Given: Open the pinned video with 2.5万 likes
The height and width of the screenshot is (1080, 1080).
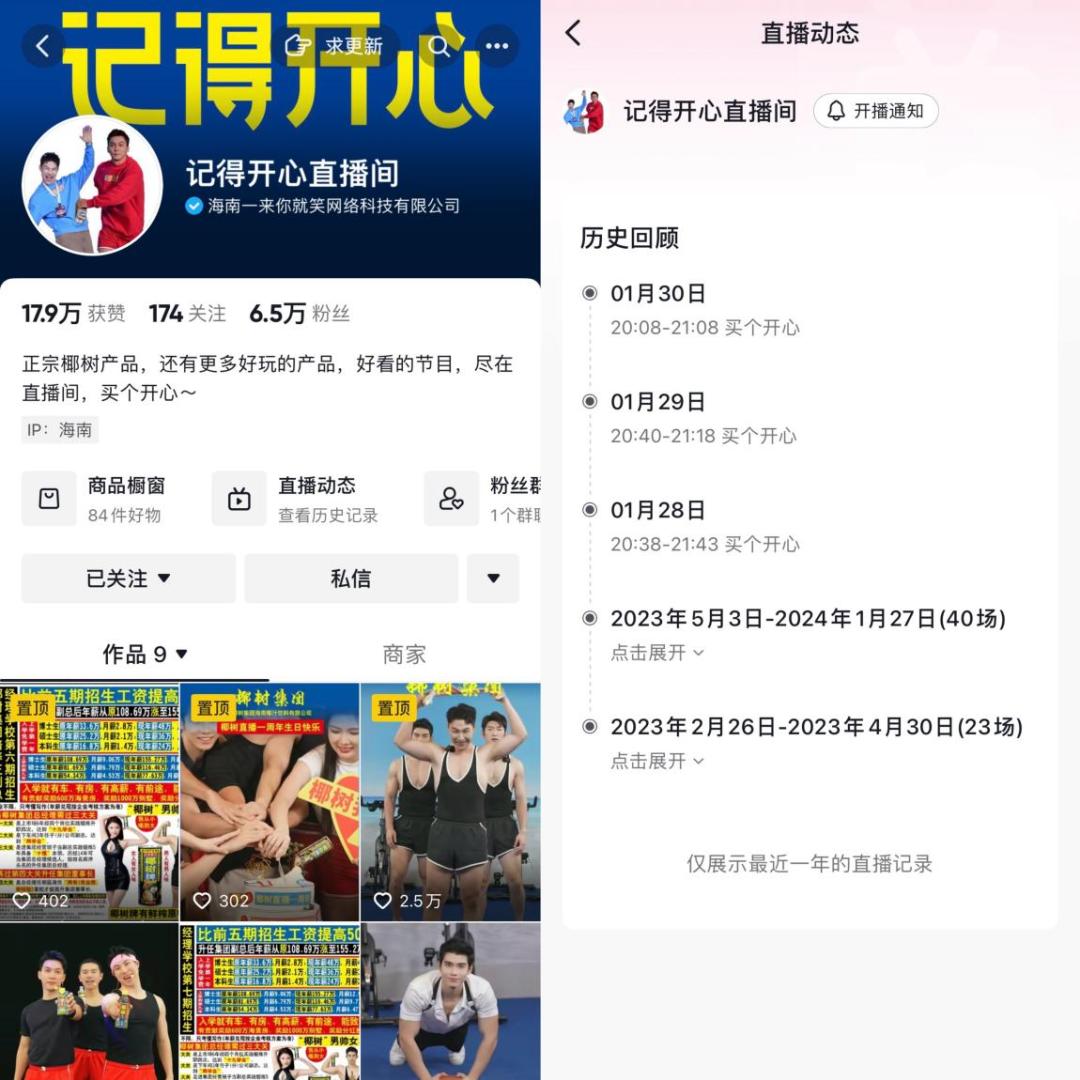Looking at the screenshot, I should point(450,802).
